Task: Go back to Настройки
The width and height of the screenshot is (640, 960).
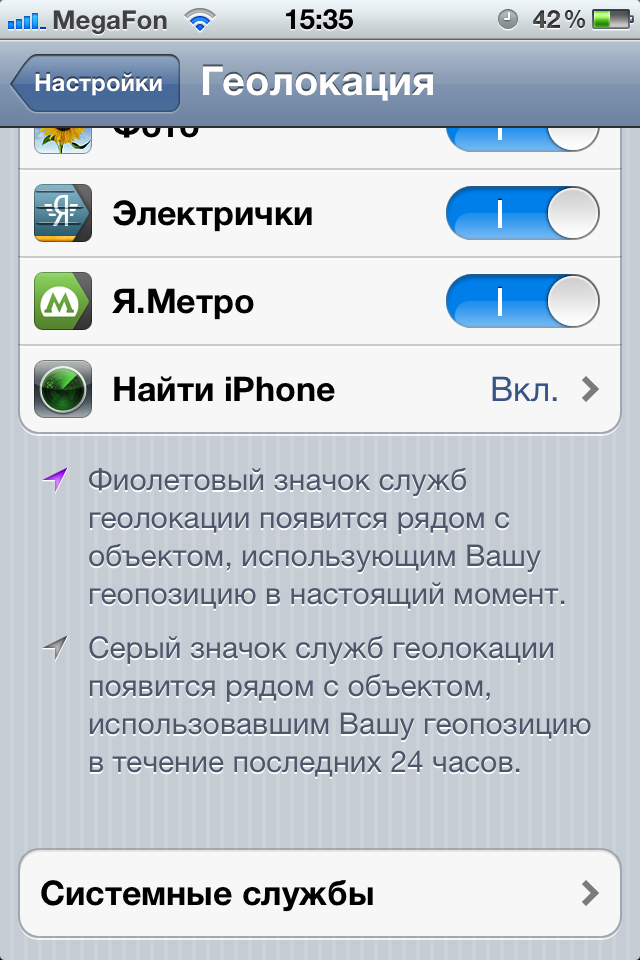Action: pos(96,83)
